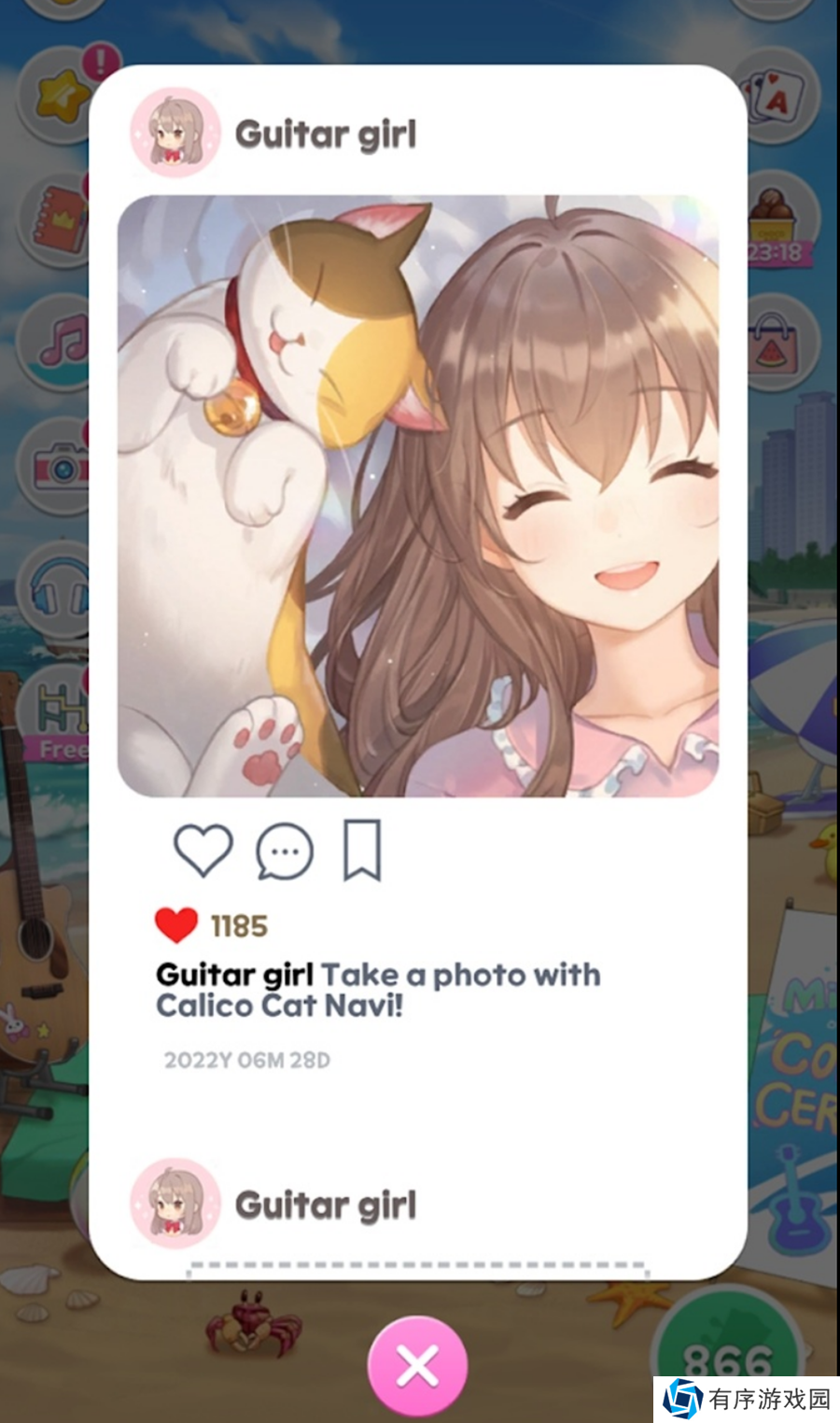Open the Calico Cat Navi photo
The width and height of the screenshot is (840, 1423).
point(417,496)
